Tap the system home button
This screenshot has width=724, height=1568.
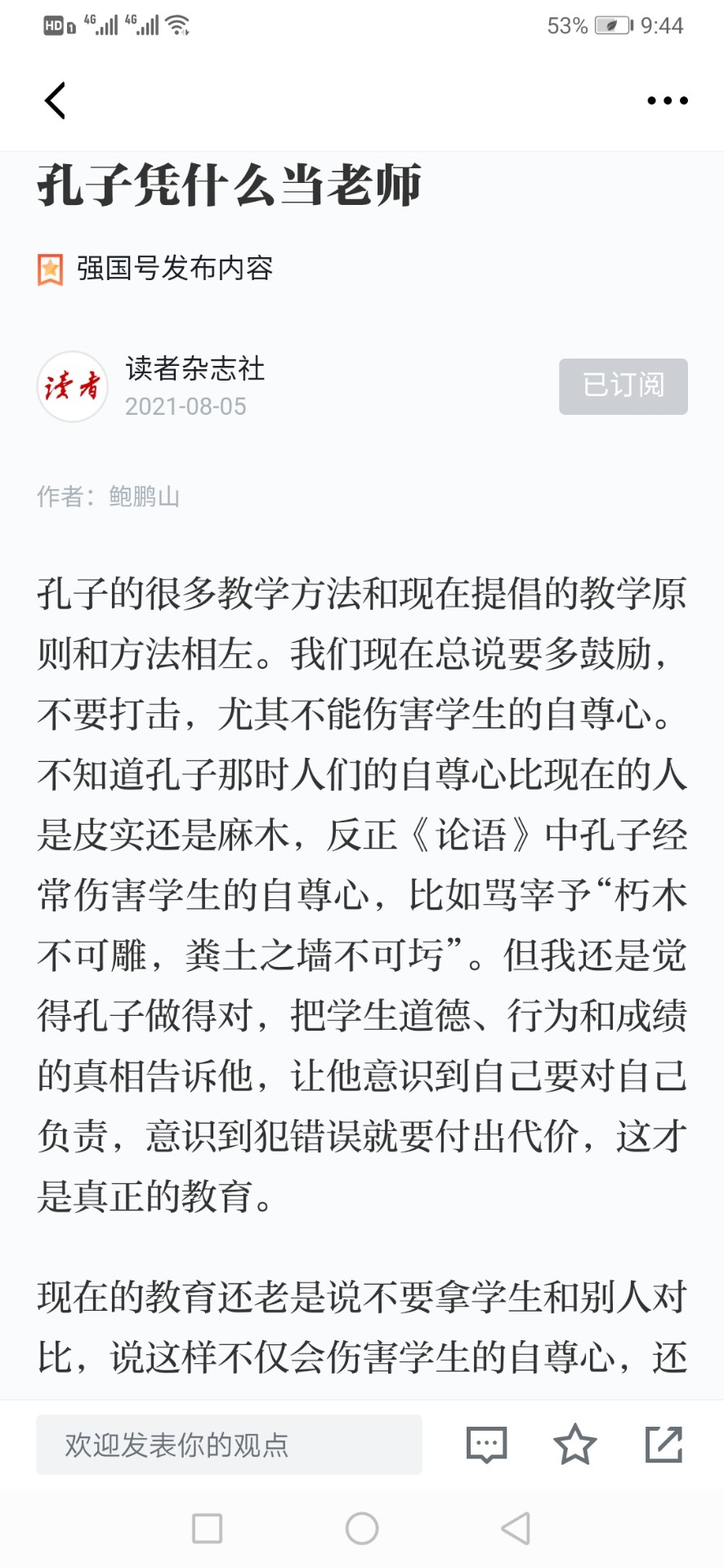click(x=362, y=1528)
